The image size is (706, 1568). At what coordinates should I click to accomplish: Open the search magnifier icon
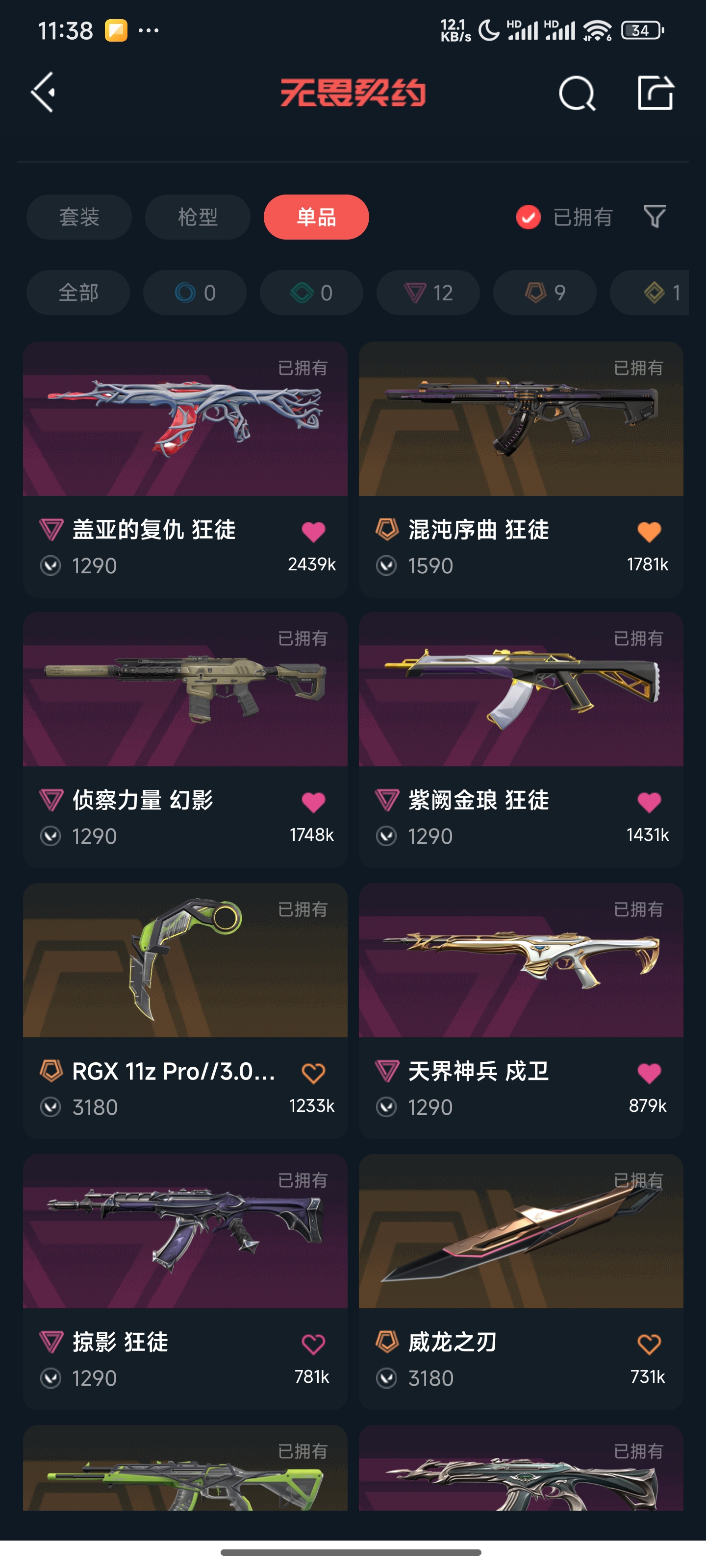(576, 93)
